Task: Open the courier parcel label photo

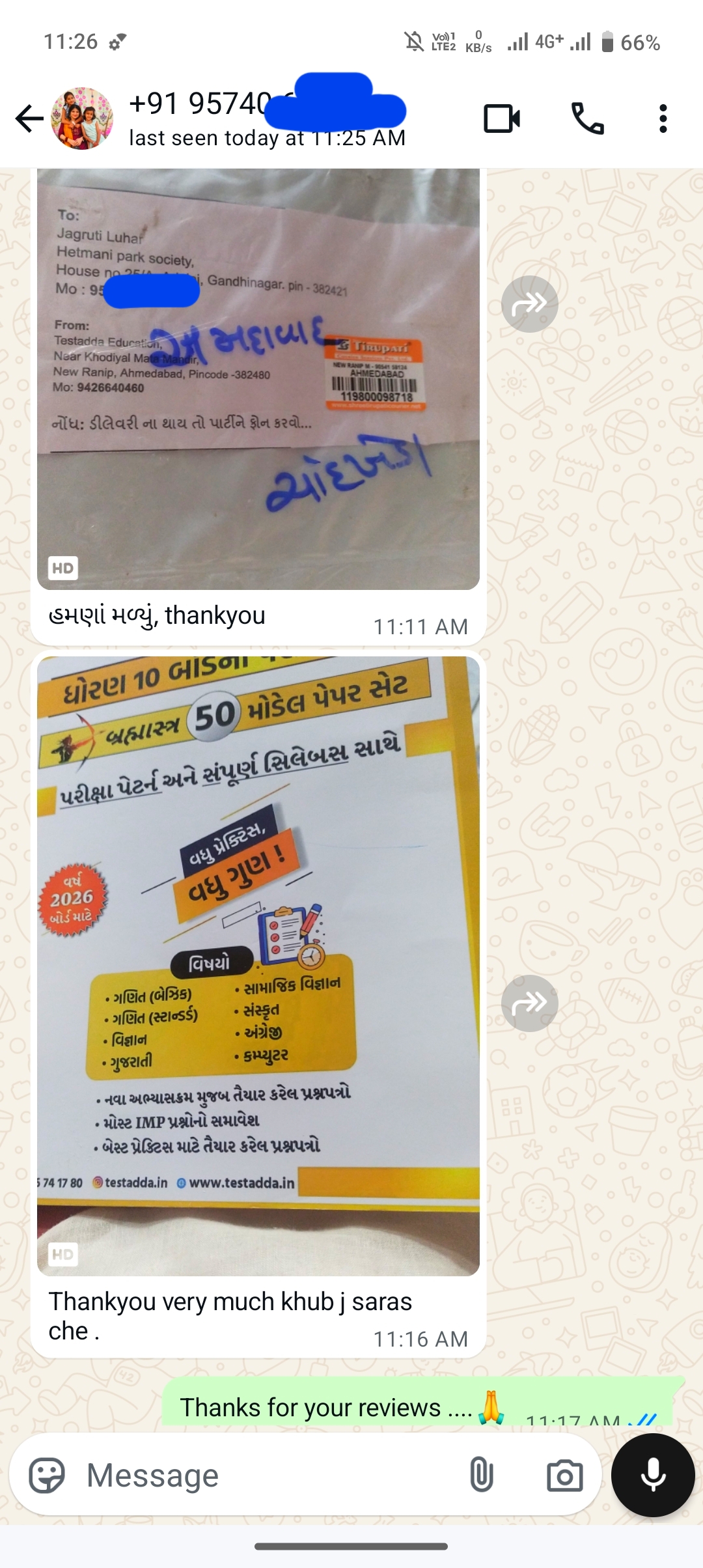Action: coord(258,379)
